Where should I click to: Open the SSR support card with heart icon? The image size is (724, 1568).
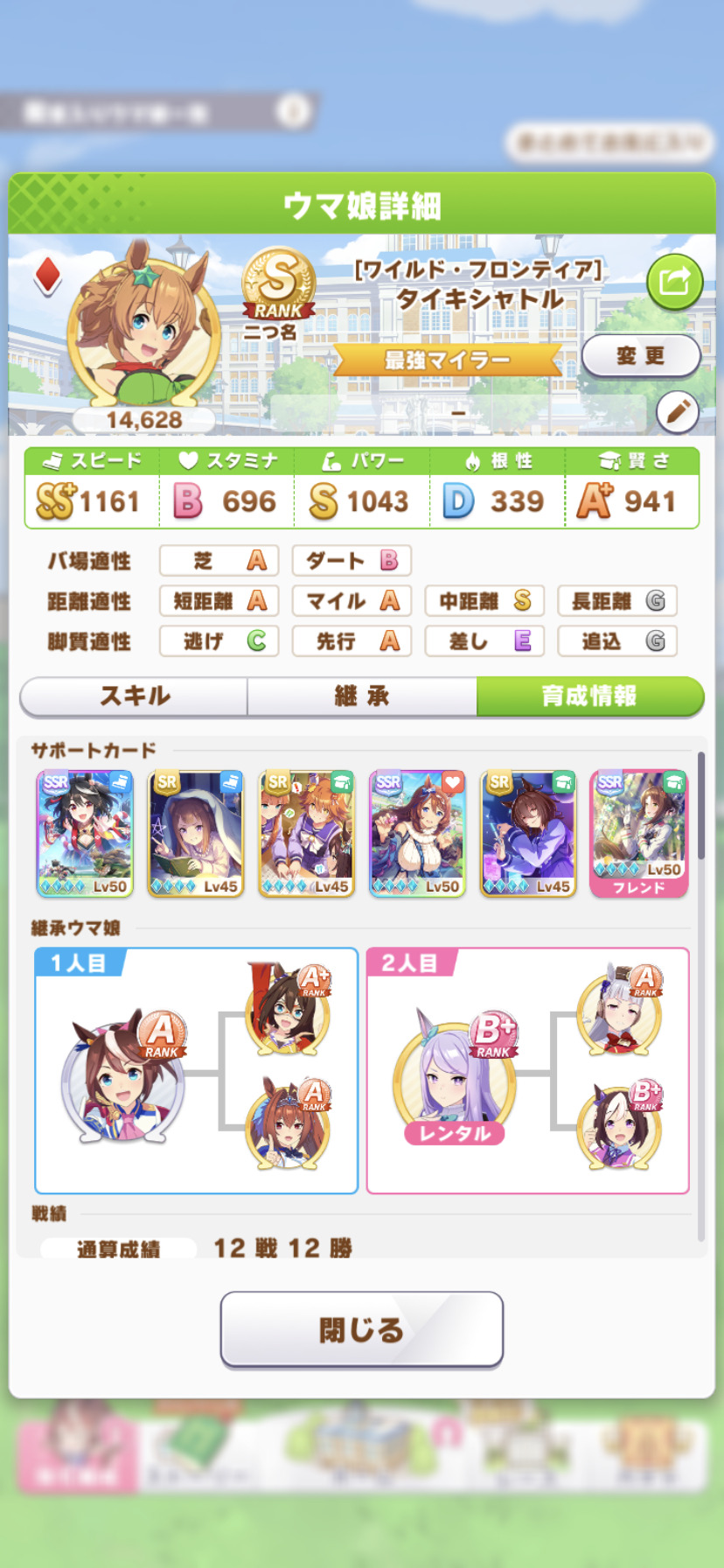coord(418,833)
